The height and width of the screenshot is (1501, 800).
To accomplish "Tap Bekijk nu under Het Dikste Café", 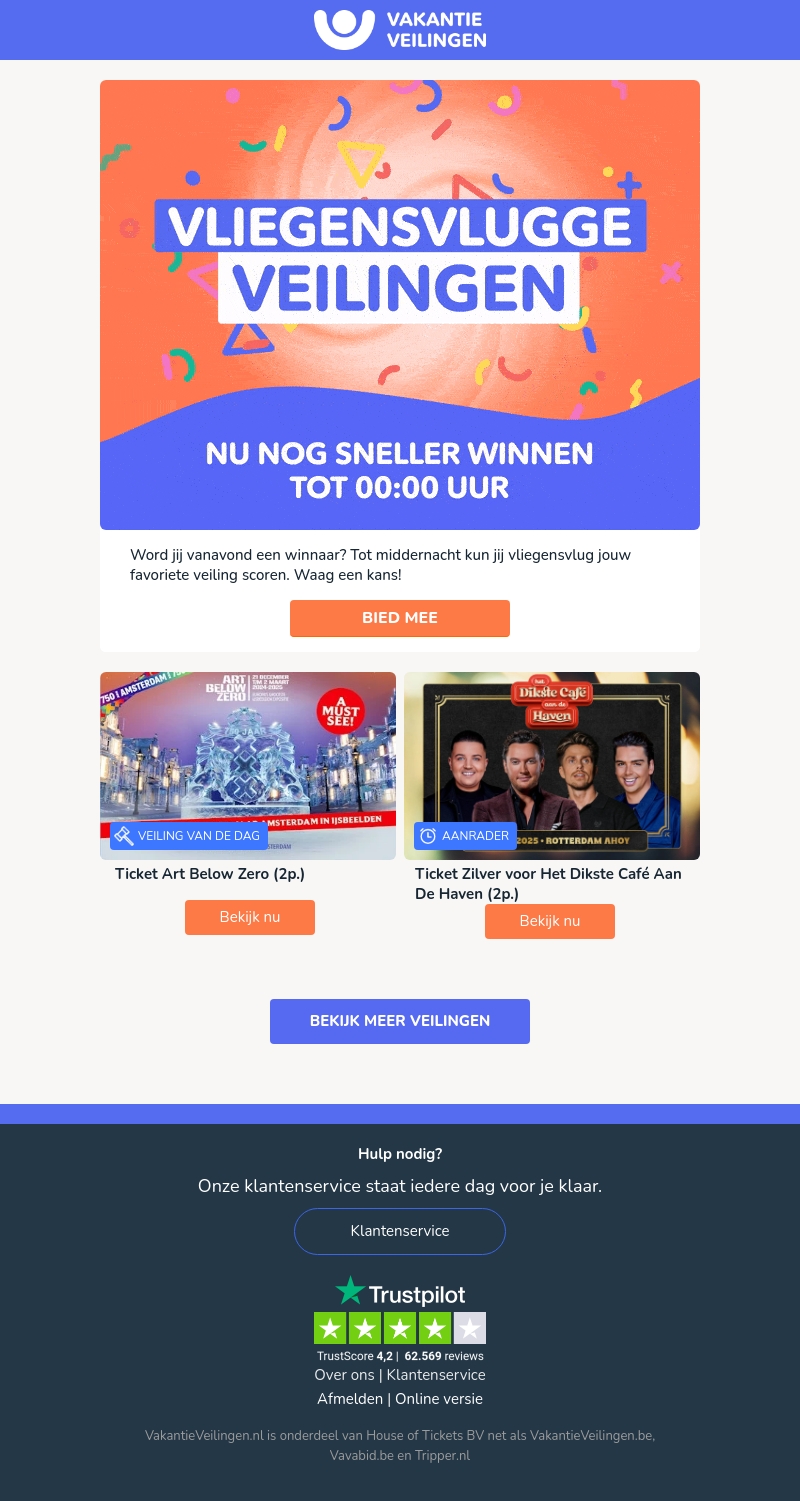I will [550, 921].
